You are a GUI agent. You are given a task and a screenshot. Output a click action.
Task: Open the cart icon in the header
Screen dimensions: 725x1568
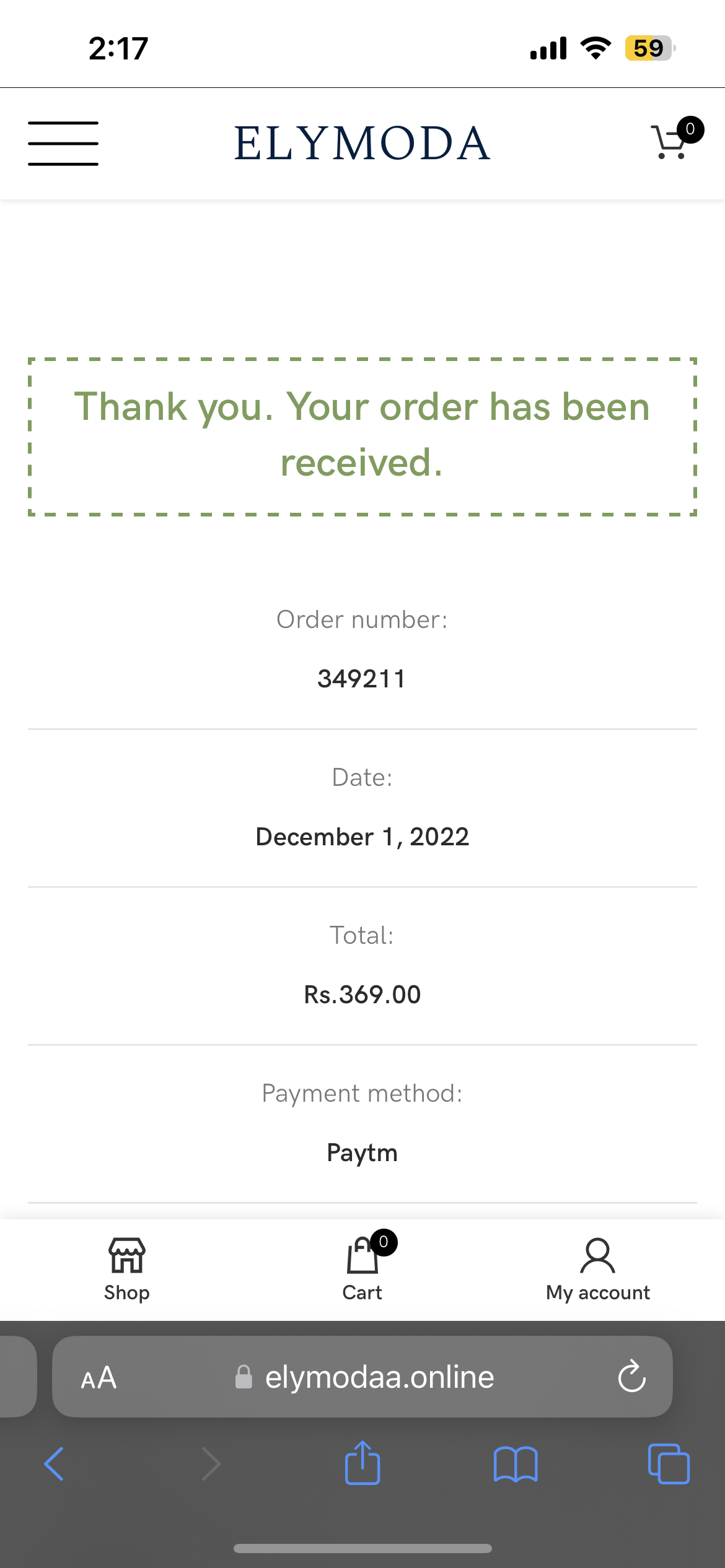tap(676, 139)
